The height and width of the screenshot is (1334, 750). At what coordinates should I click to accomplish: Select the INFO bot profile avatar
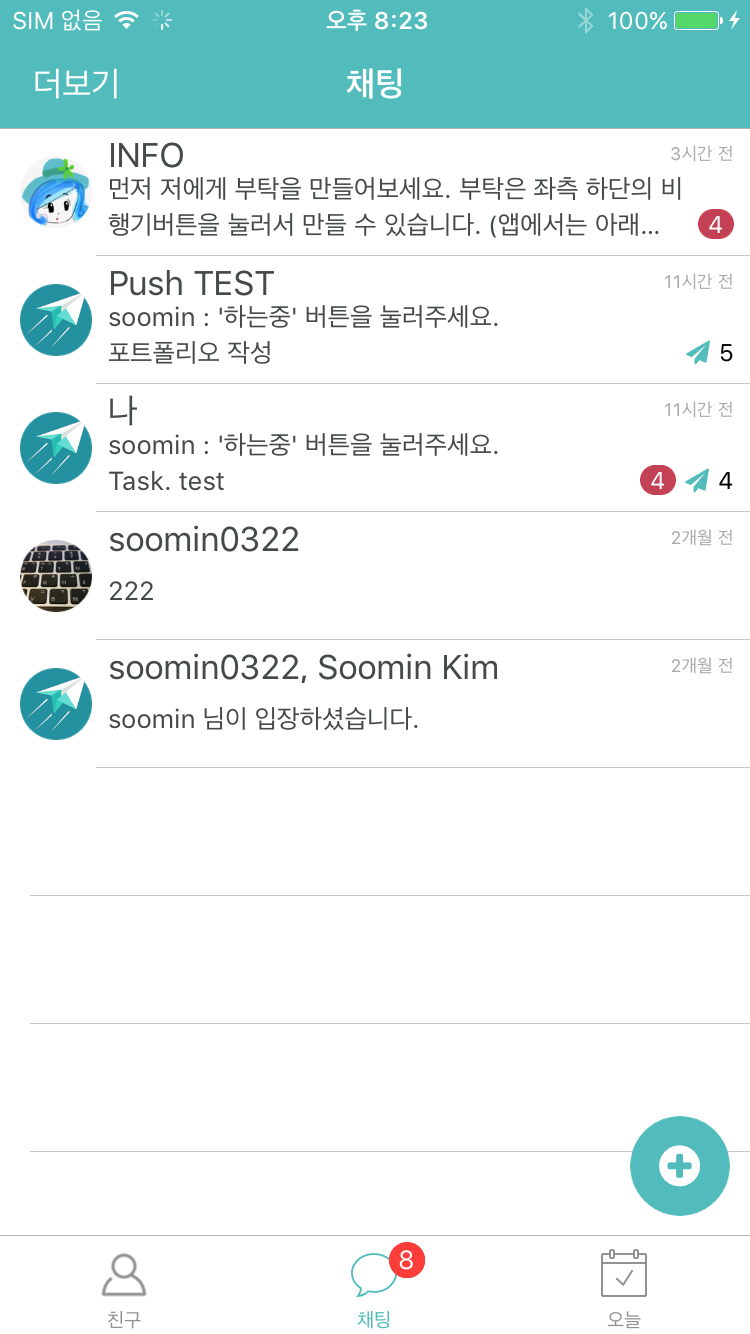[x=55, y=191]
